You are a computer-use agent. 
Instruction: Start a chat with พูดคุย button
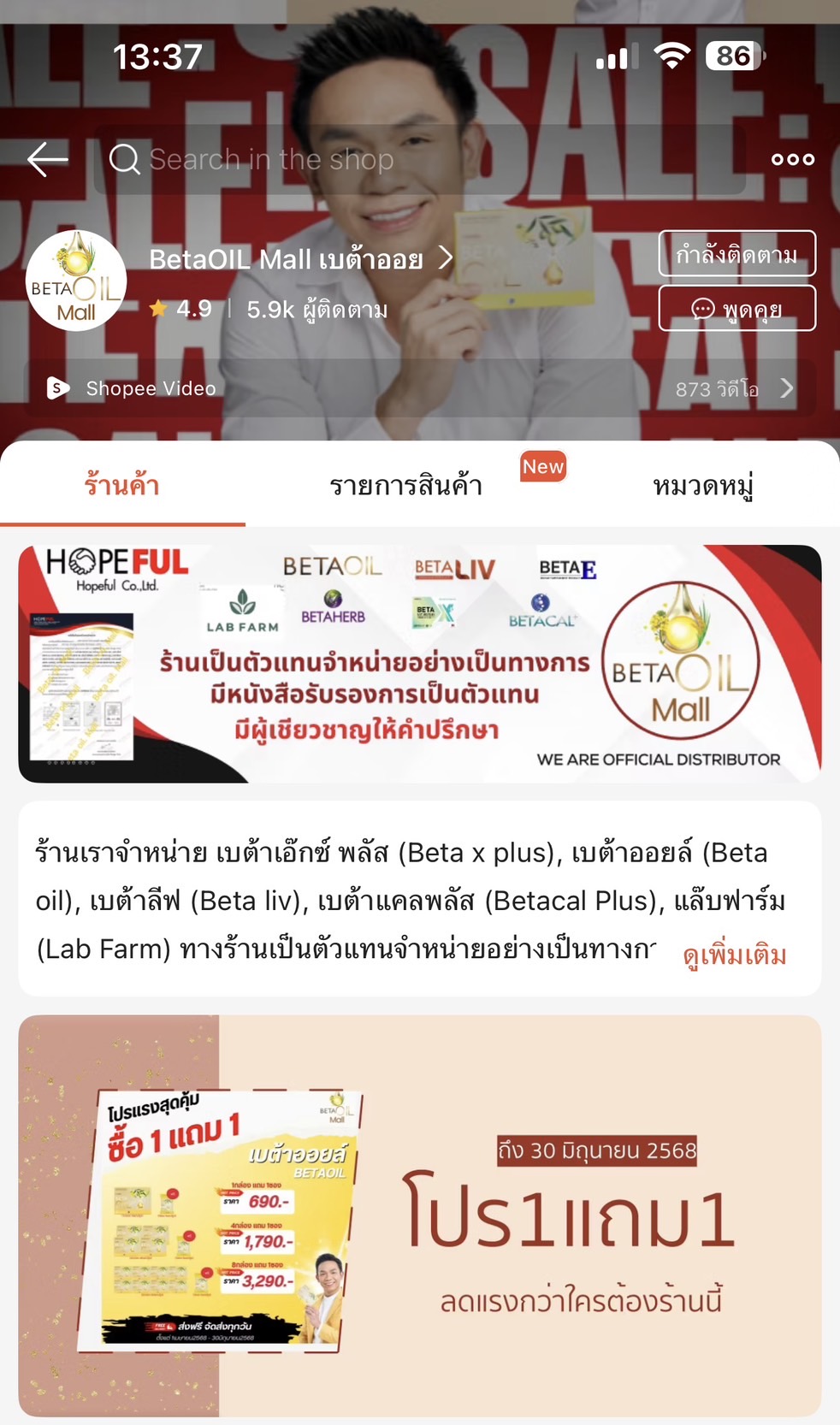click(x=736, y=308)
